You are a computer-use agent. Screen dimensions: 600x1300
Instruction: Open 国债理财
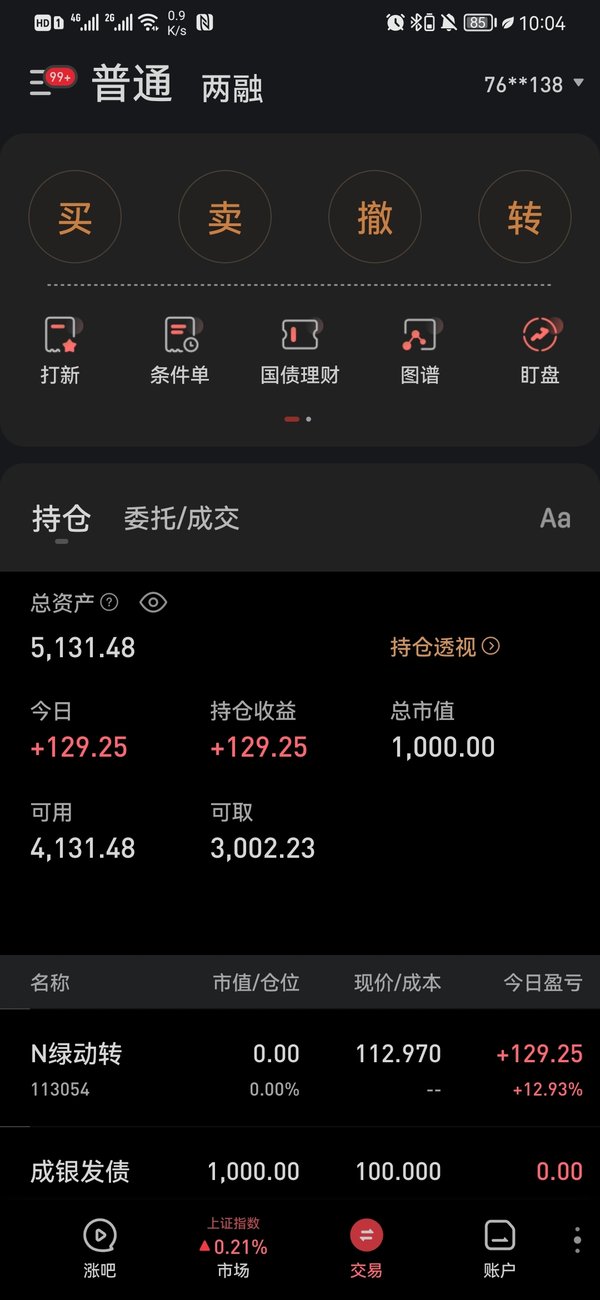pyautogui.click(x=300, y=351)
